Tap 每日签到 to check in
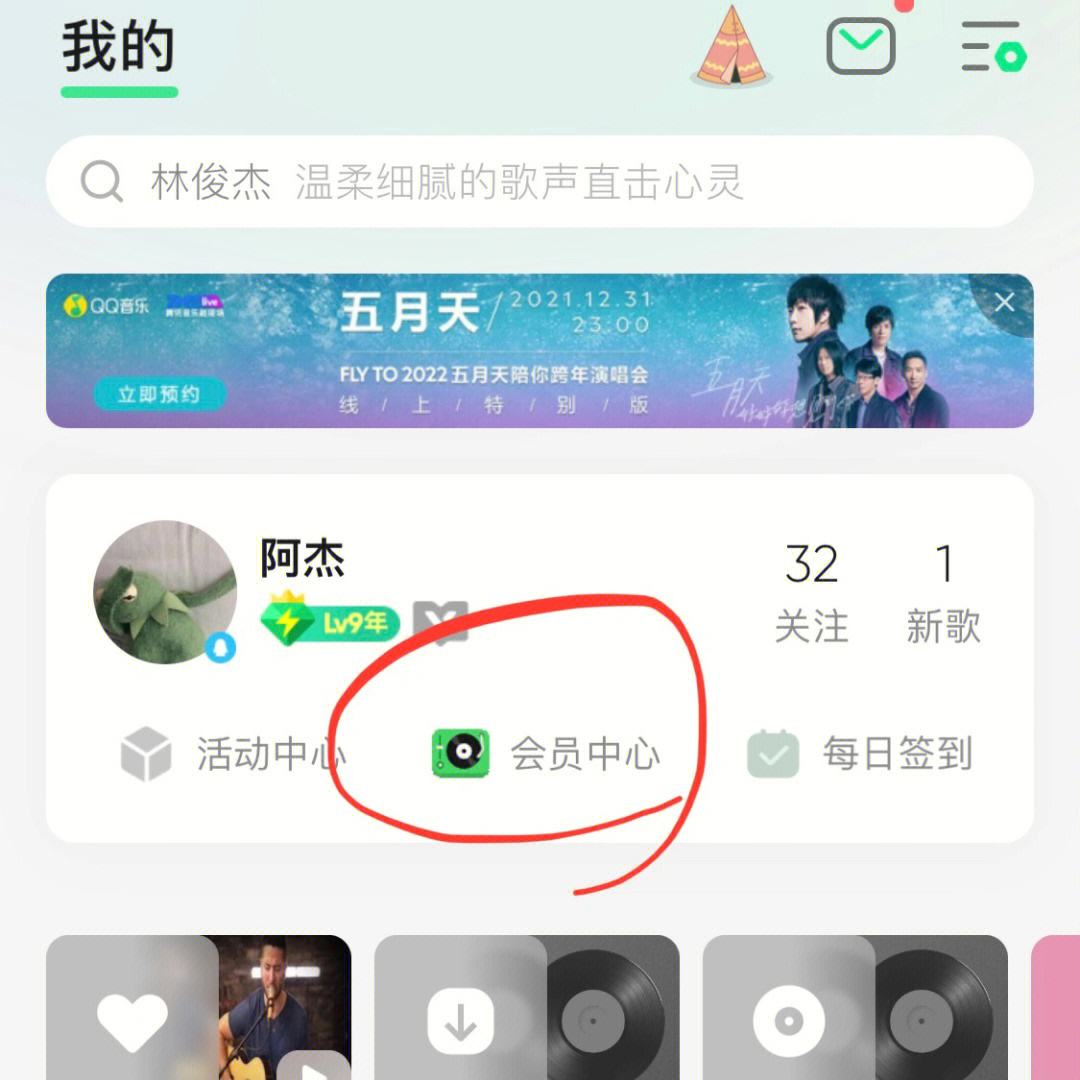The image size is (1080, 1080). point(860,754)
